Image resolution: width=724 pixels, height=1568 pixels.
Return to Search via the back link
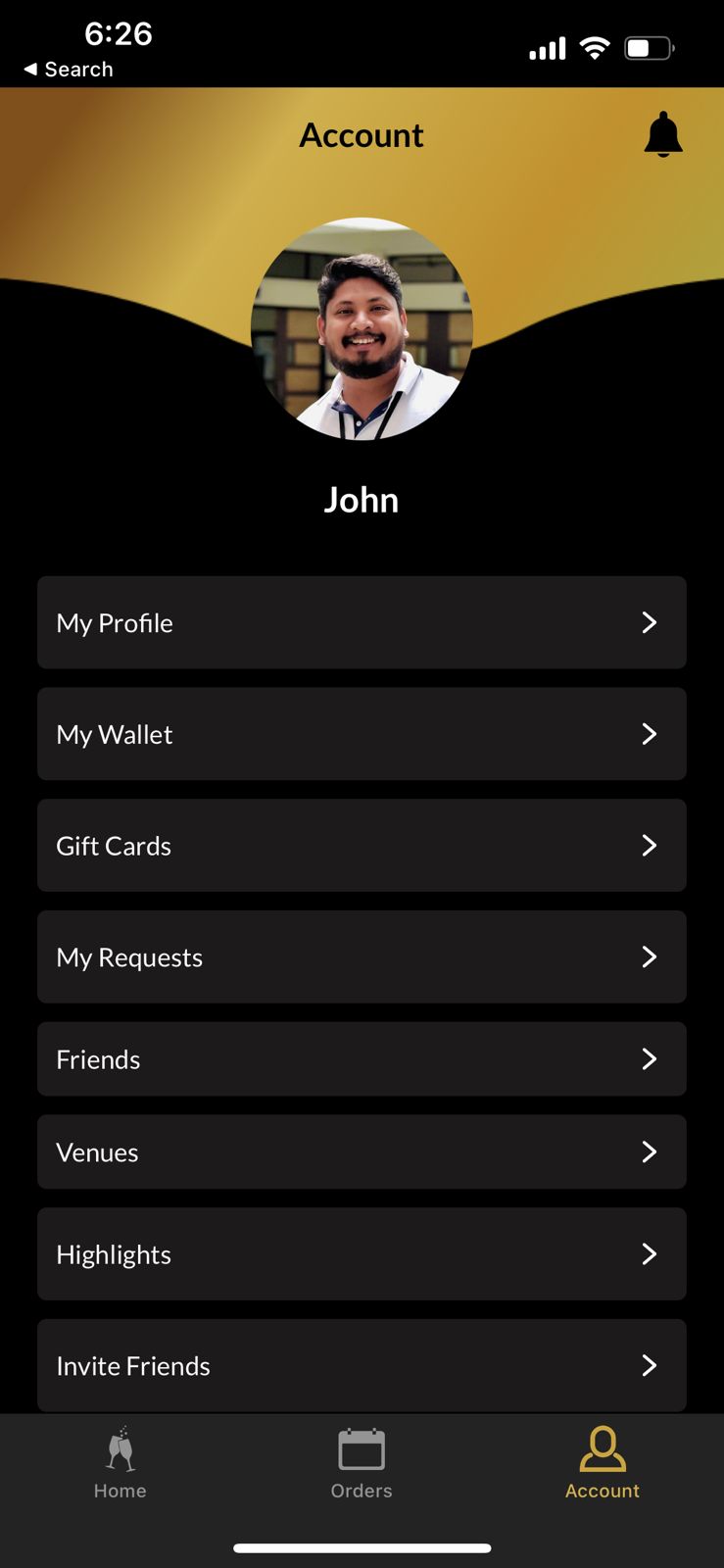(69, 70)
